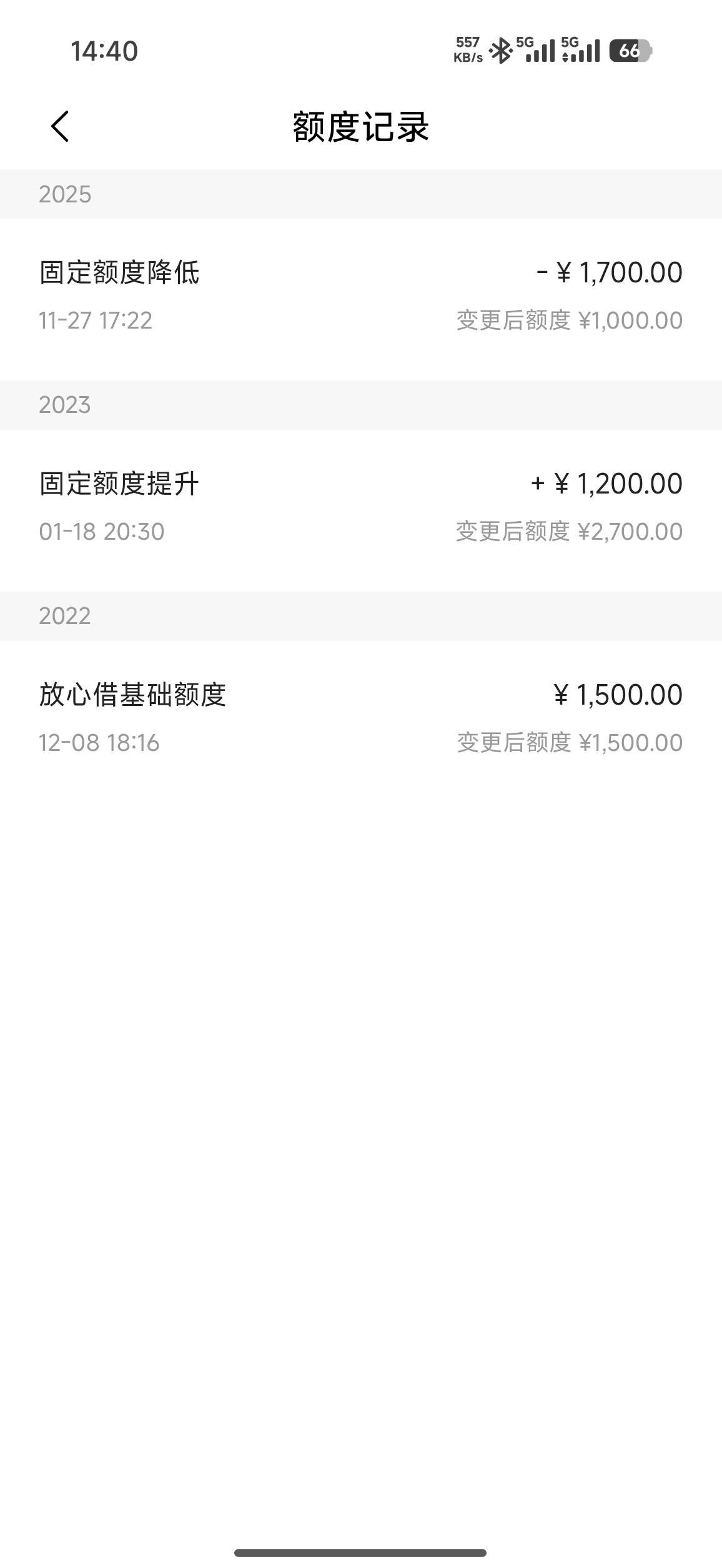
Task: Go back from the 额度记录 page
Action: pos(60,127)
